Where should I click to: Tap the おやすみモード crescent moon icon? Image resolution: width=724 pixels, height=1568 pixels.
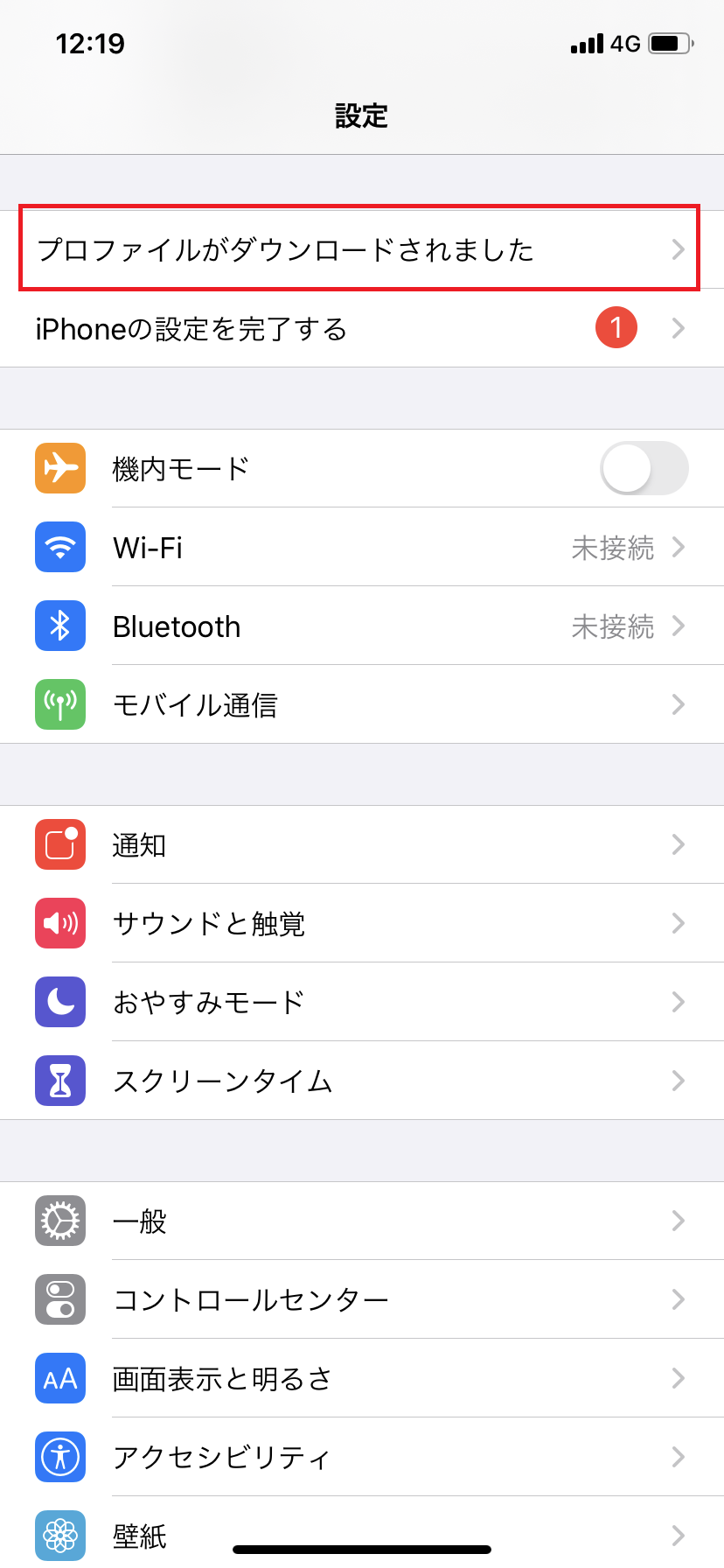pyautogui.click(x=59, y=1002)
